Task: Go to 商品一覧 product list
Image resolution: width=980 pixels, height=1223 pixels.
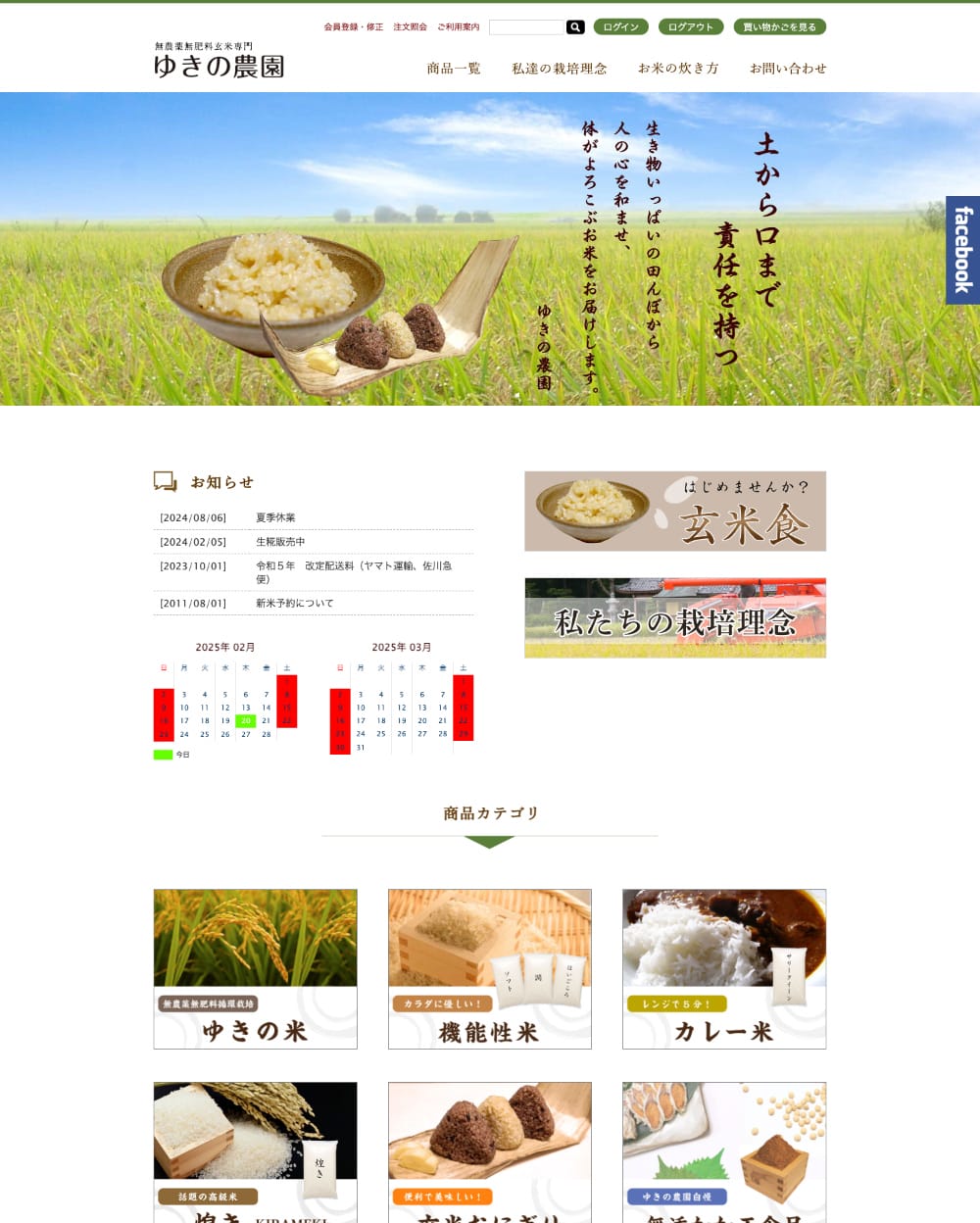Action: coord(454,69)
